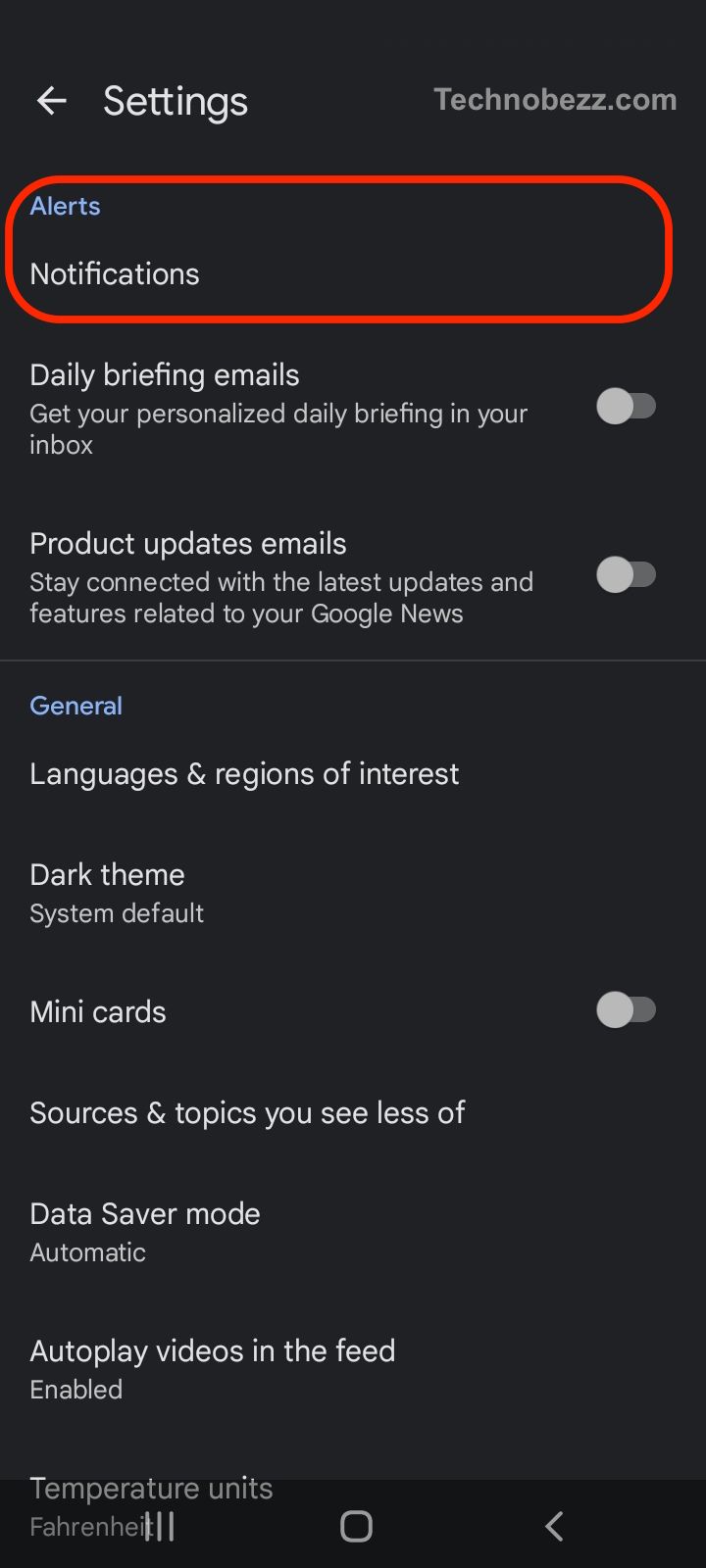Open Languages & regions of interest
This screenshot has width=706, height=1568.
(244, 773)
